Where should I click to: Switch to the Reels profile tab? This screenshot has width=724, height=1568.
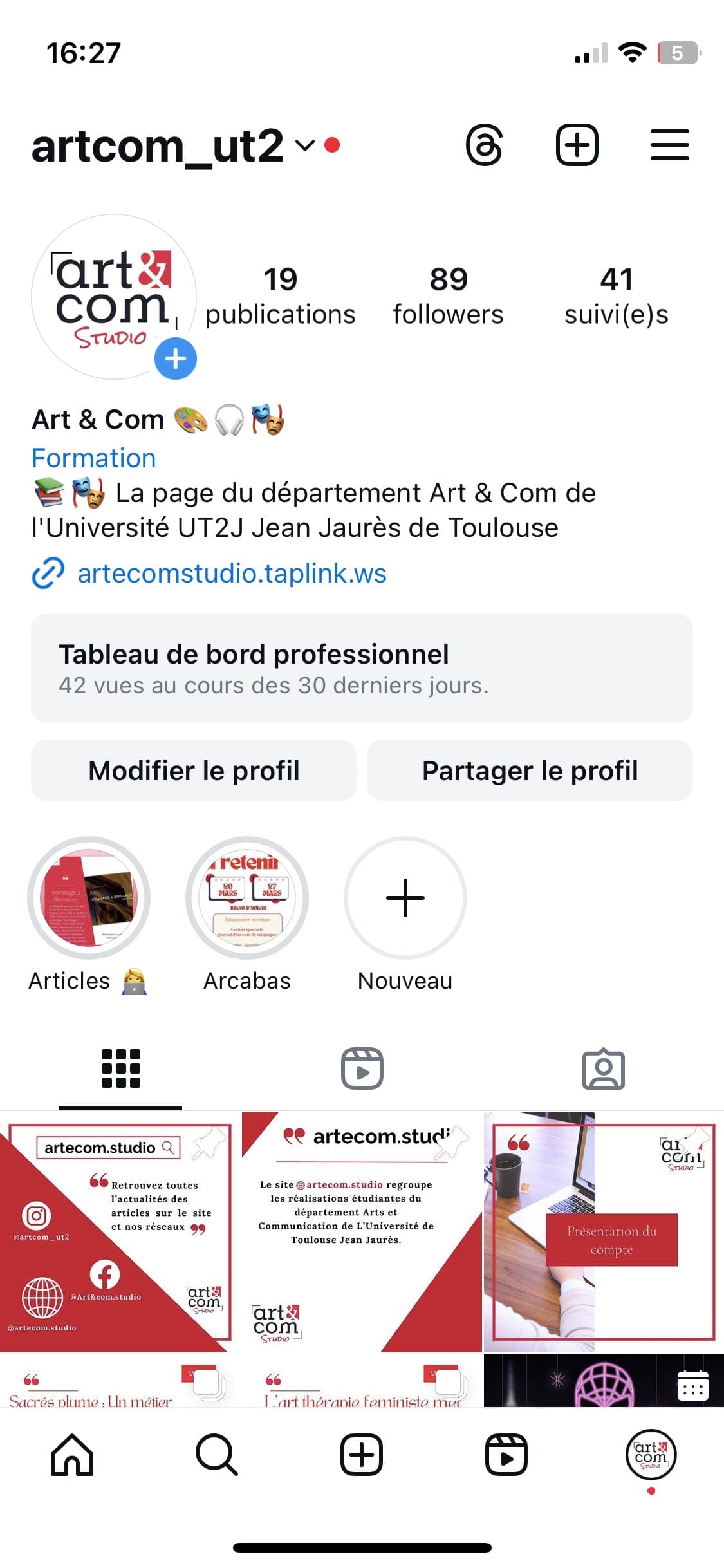[362, 1069]
